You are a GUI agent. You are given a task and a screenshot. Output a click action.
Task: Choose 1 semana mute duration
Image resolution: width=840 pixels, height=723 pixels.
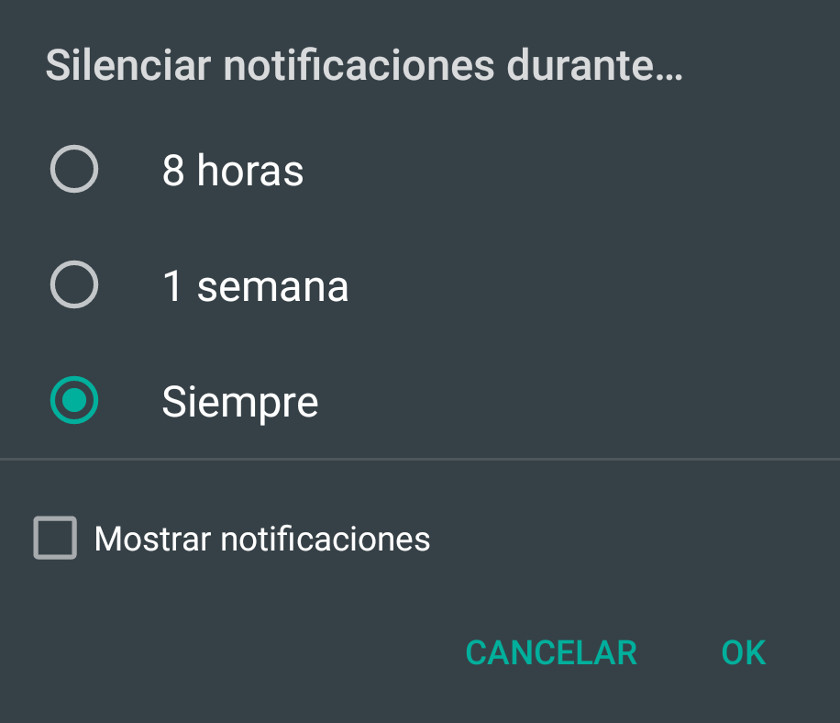74,287
